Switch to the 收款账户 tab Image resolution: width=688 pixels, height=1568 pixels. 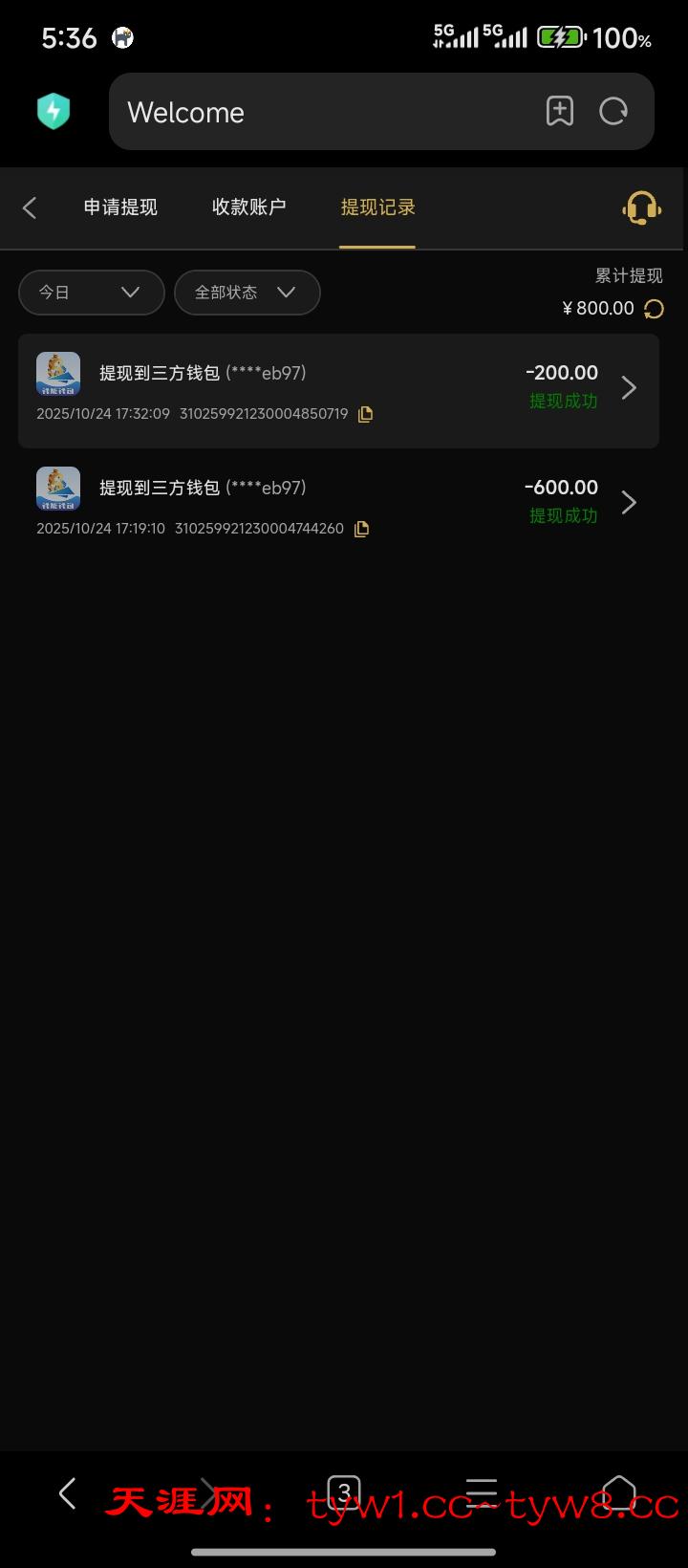point(248,207)
